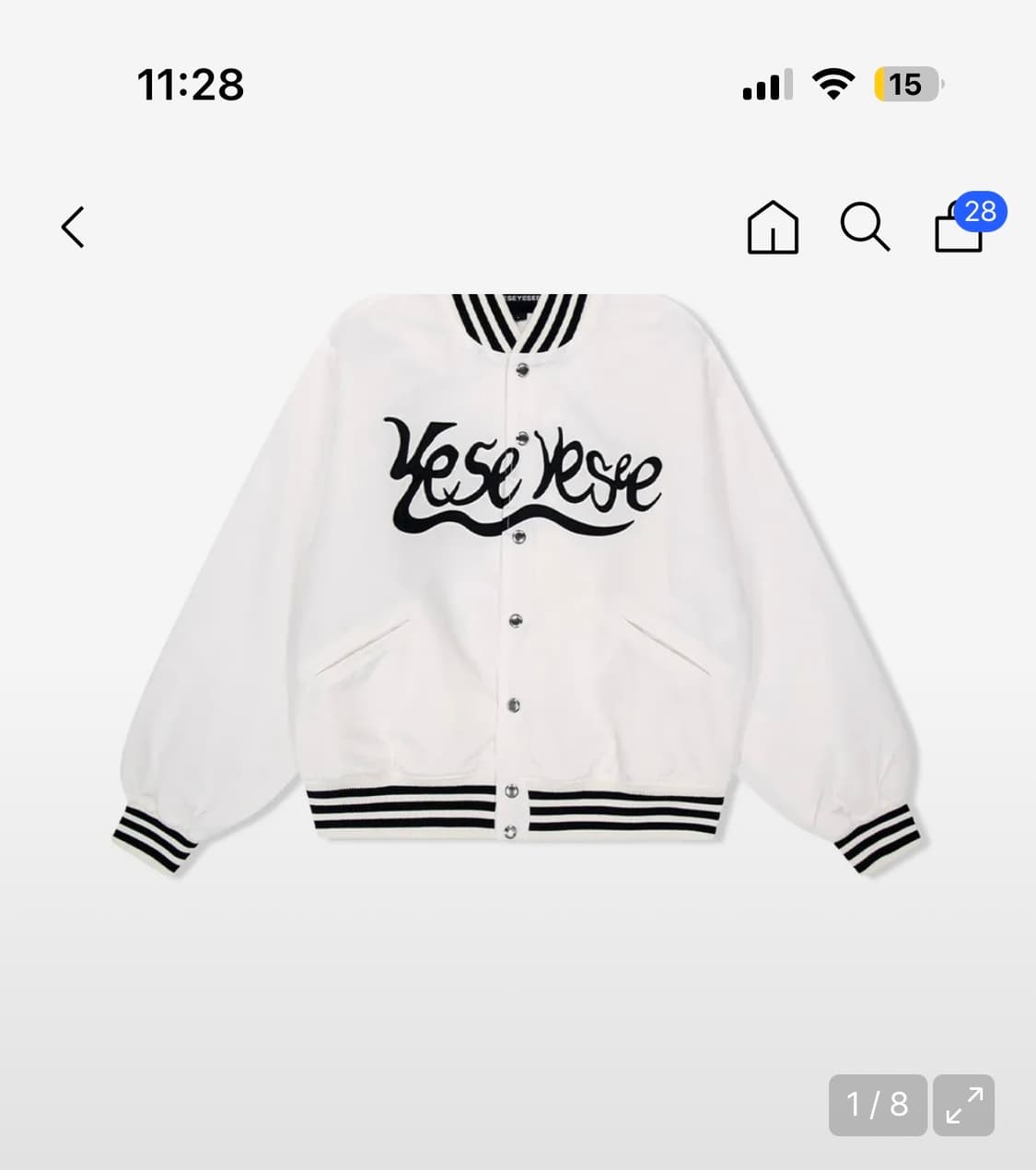Click the back chevron at top left

tap(73, 227)
